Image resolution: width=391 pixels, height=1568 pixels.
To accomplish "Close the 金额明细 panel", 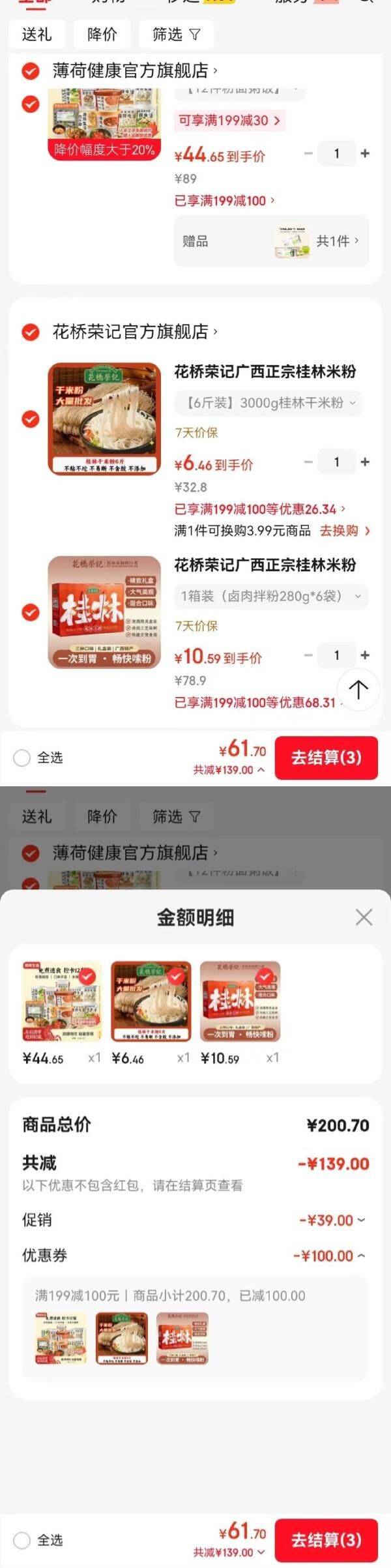I will pos(364,917).
